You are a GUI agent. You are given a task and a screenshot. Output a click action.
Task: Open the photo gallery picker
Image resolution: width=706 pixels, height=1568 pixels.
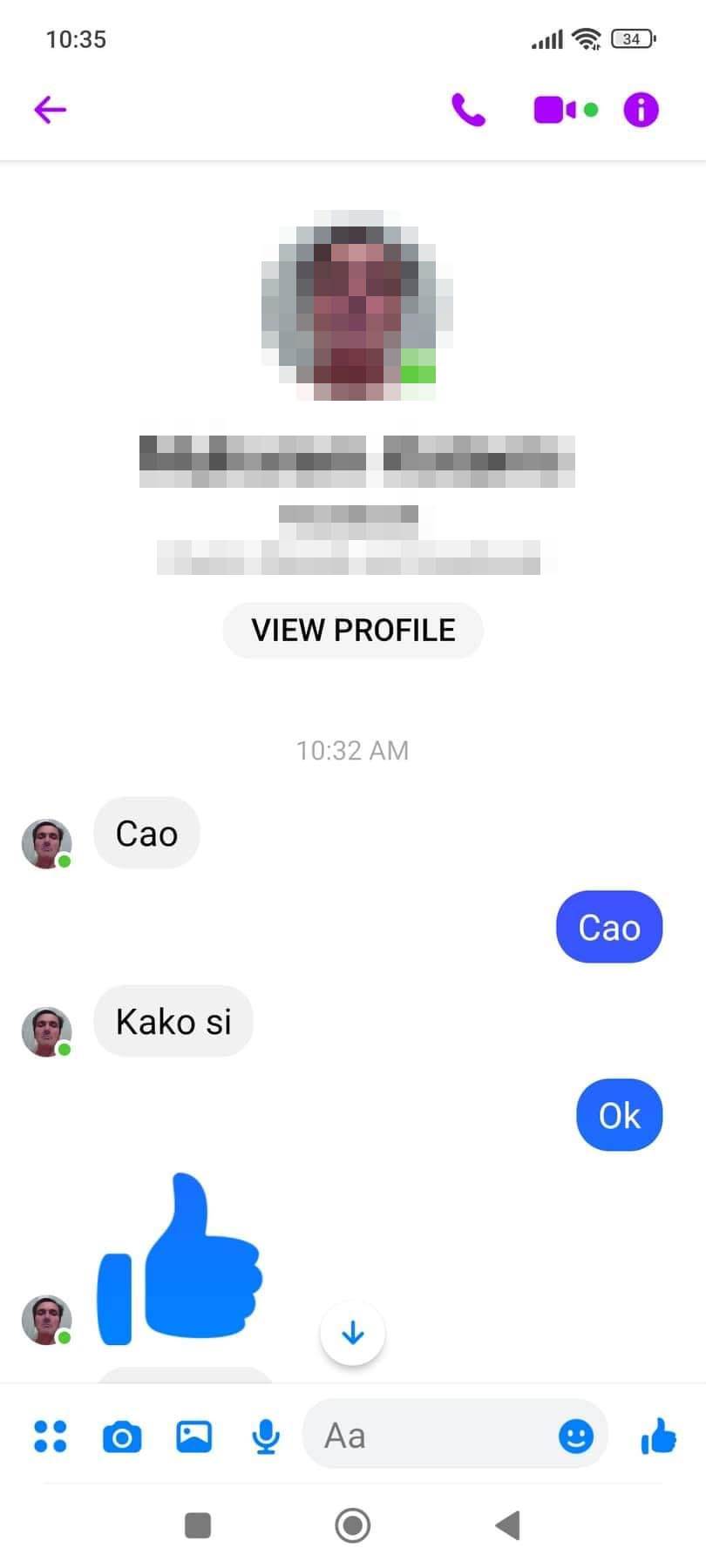[x=193, y=1436]
